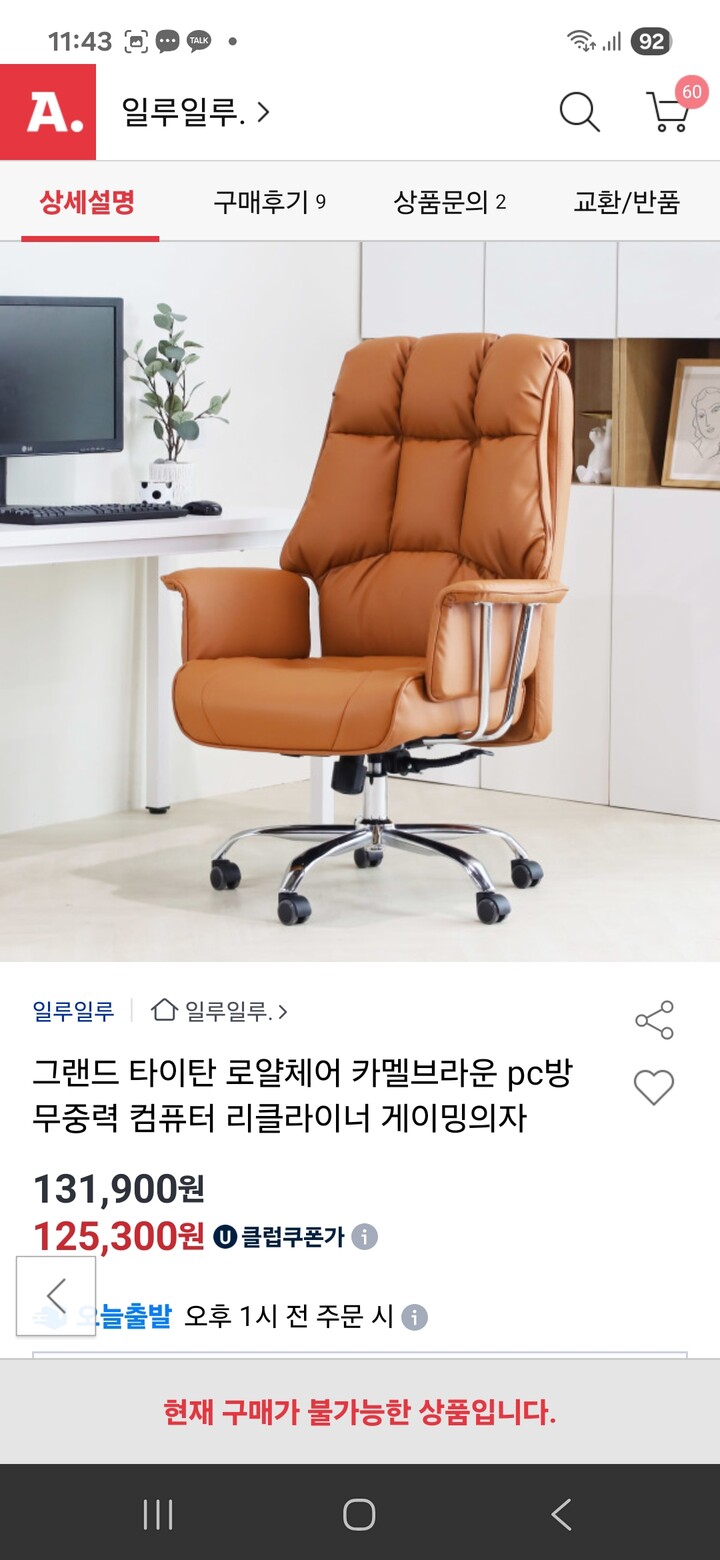Open the search function
This screenshot has height=1560, width=720.
tap(578, 112)
